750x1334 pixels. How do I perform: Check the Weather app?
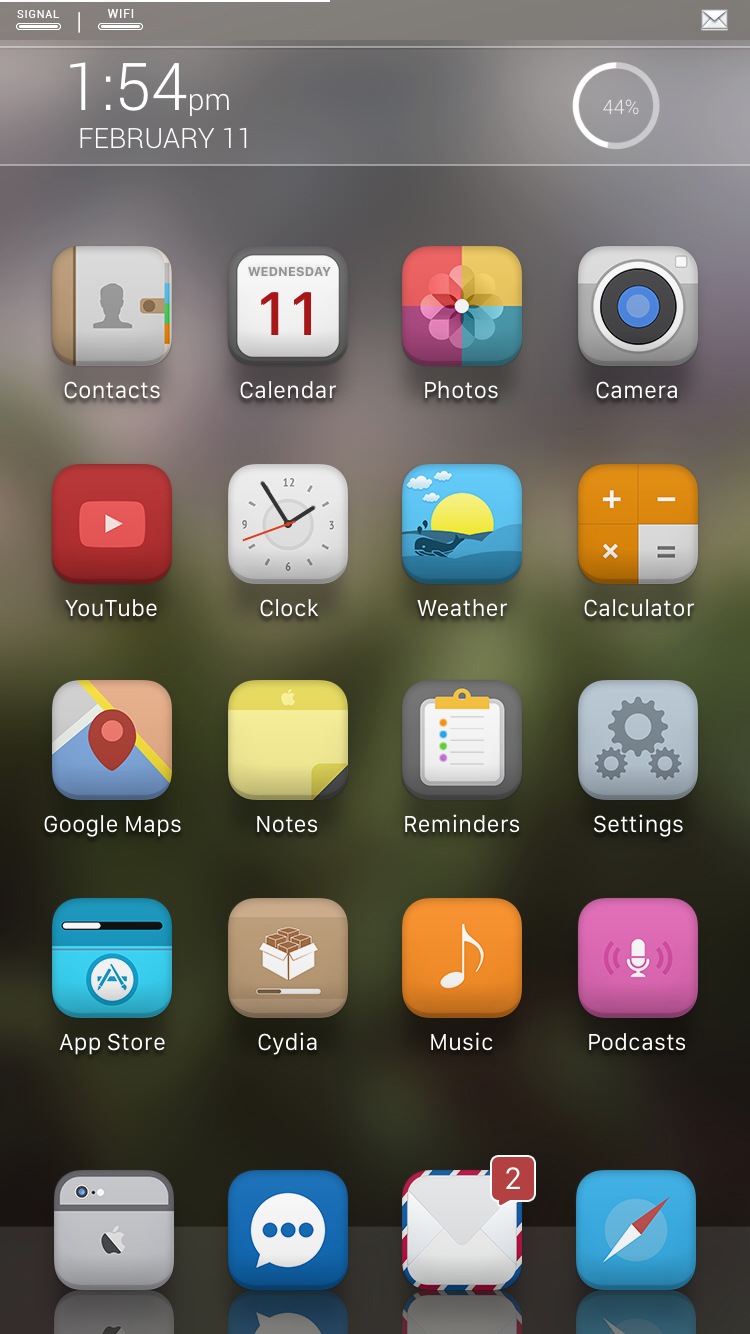tap(462, 523)
